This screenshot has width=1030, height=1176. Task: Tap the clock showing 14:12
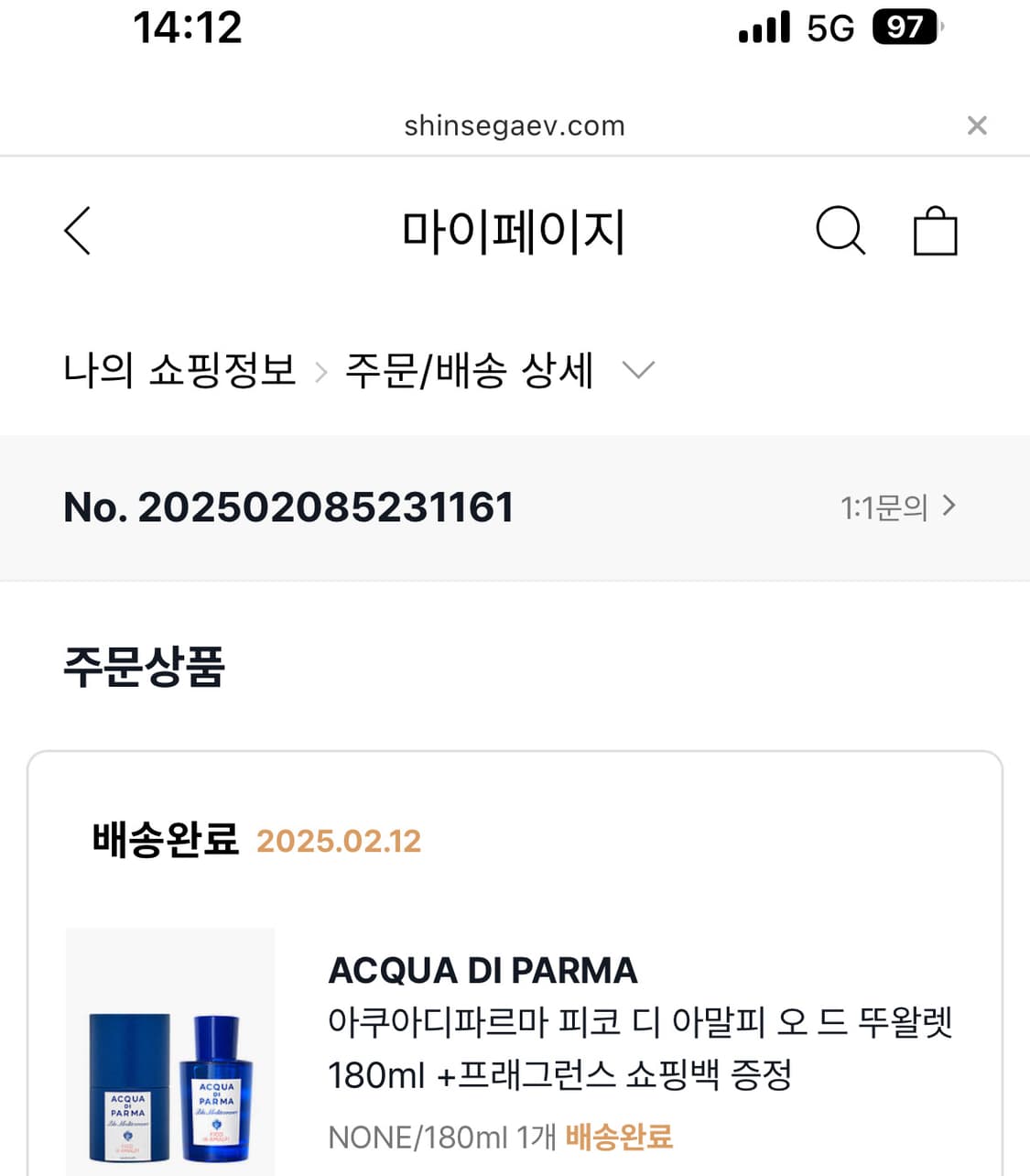[188, 27]
